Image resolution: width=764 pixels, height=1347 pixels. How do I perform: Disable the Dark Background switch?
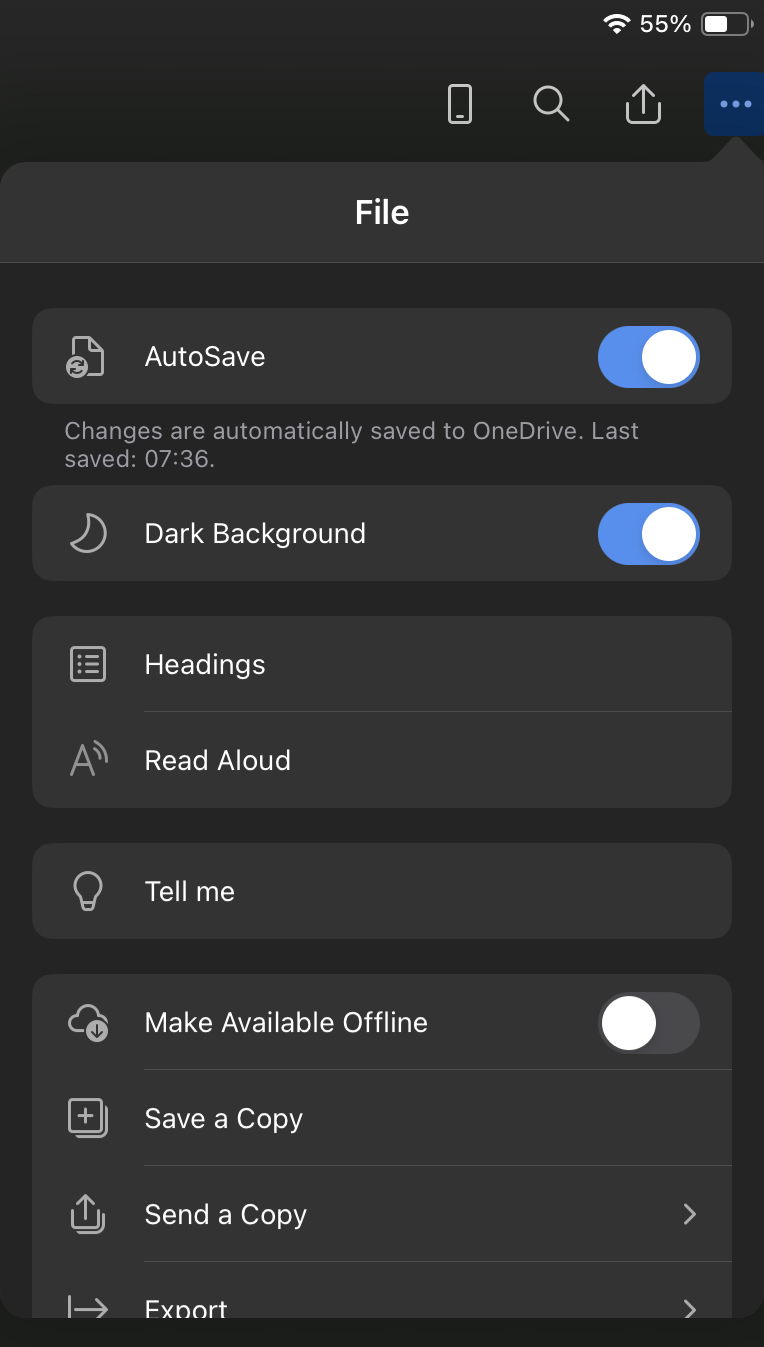pos(648,534)
